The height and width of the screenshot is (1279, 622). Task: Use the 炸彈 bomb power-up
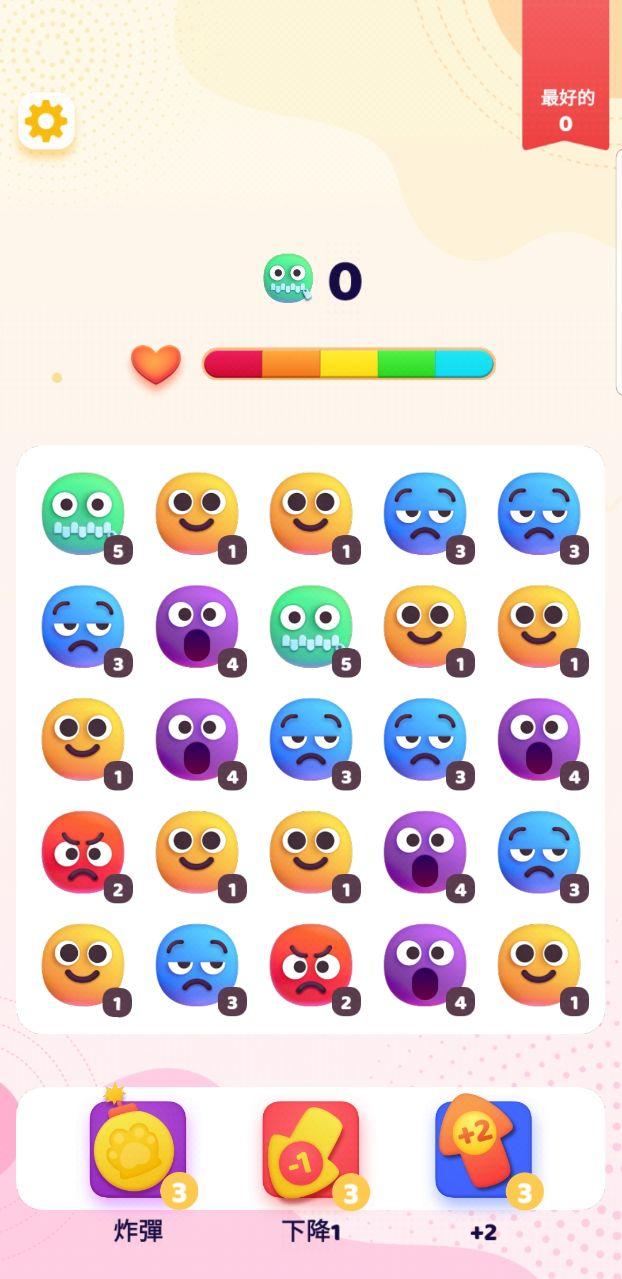click(138, 1150)
